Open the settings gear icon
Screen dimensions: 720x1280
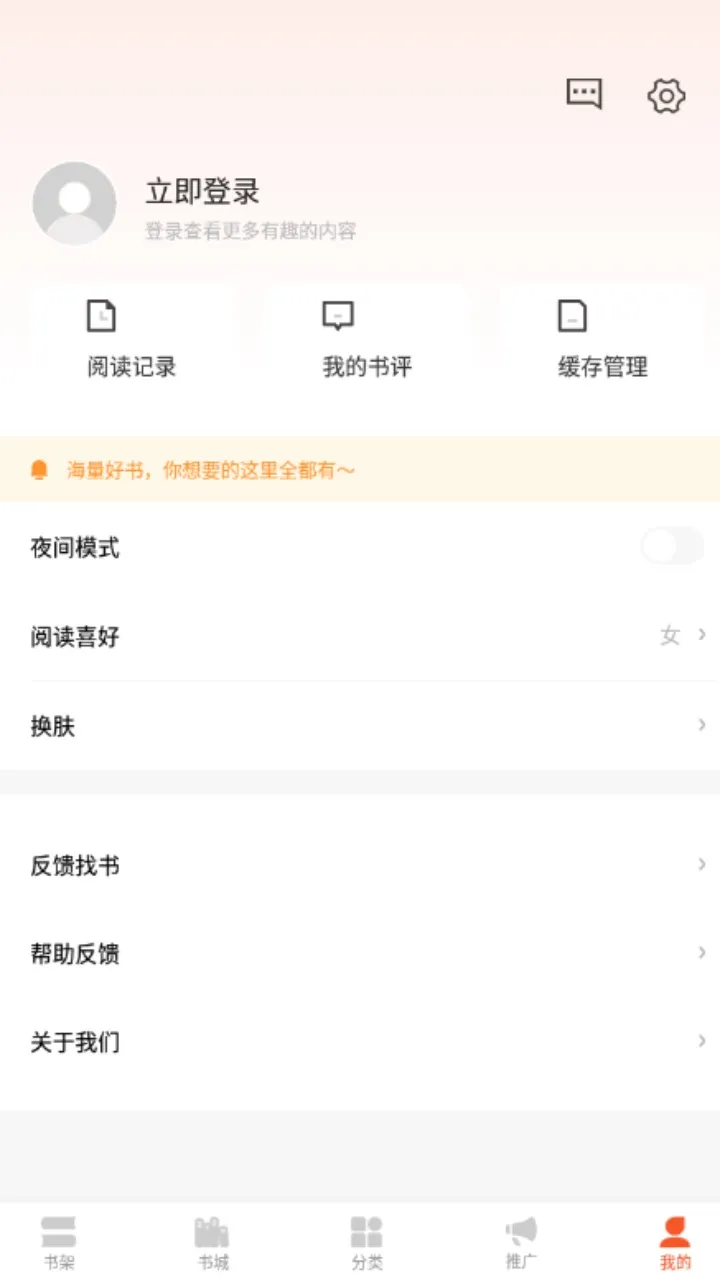[666, 95]
